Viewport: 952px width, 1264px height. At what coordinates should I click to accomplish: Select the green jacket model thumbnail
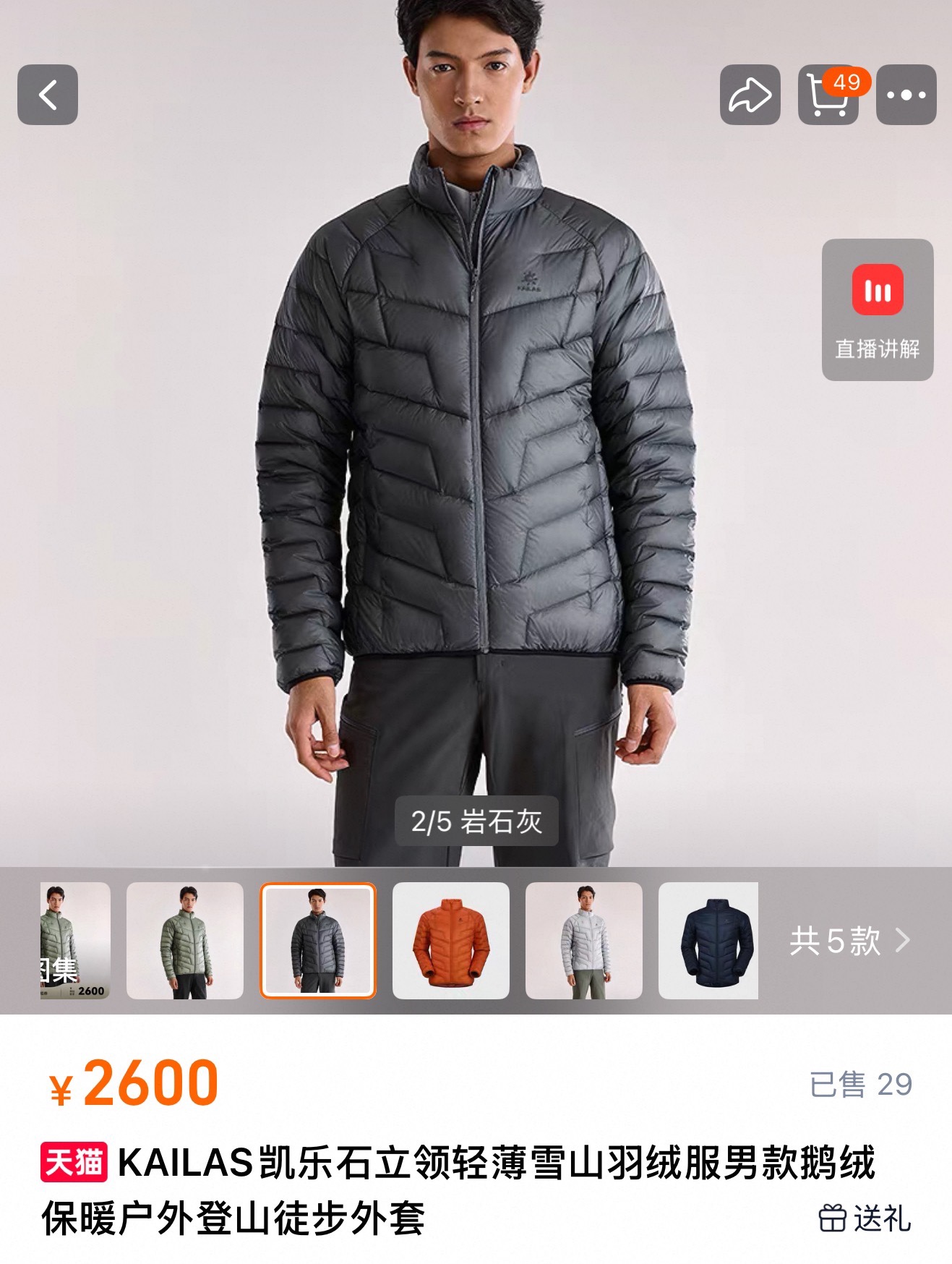[x=185, y=940]
